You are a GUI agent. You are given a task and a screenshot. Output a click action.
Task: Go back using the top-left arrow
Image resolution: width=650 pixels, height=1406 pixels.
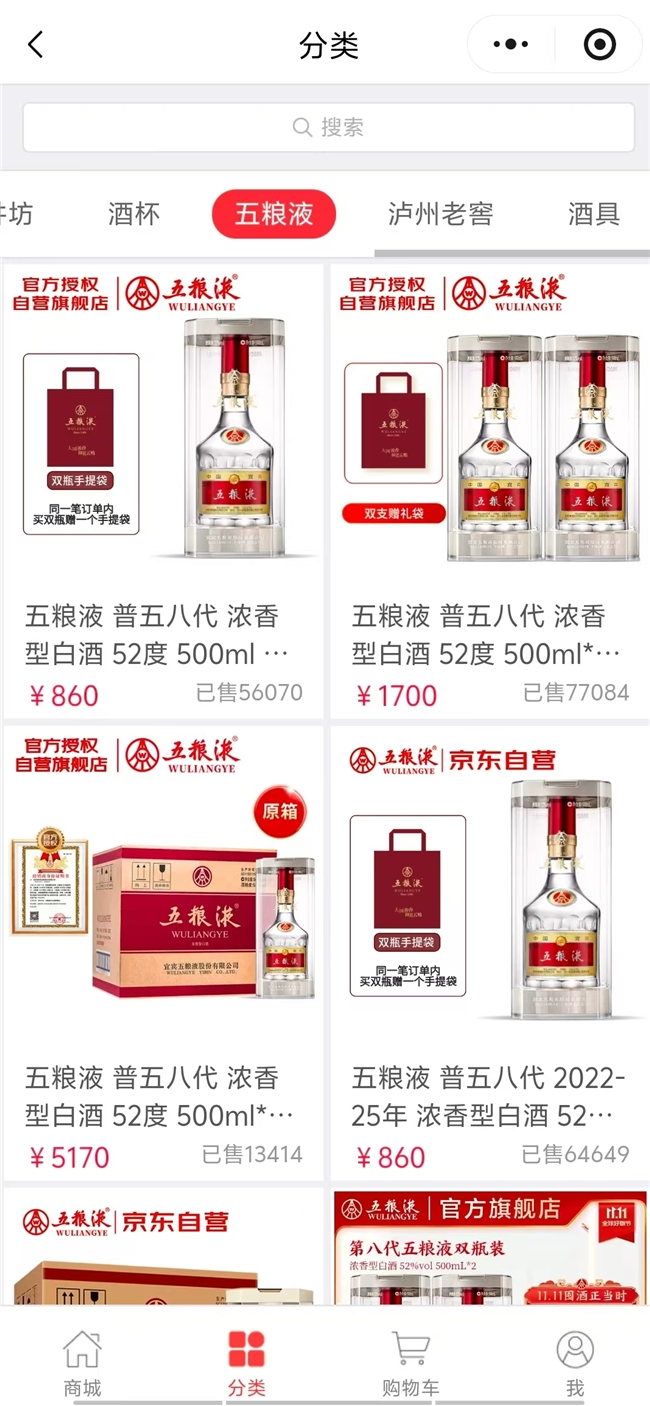36,45
